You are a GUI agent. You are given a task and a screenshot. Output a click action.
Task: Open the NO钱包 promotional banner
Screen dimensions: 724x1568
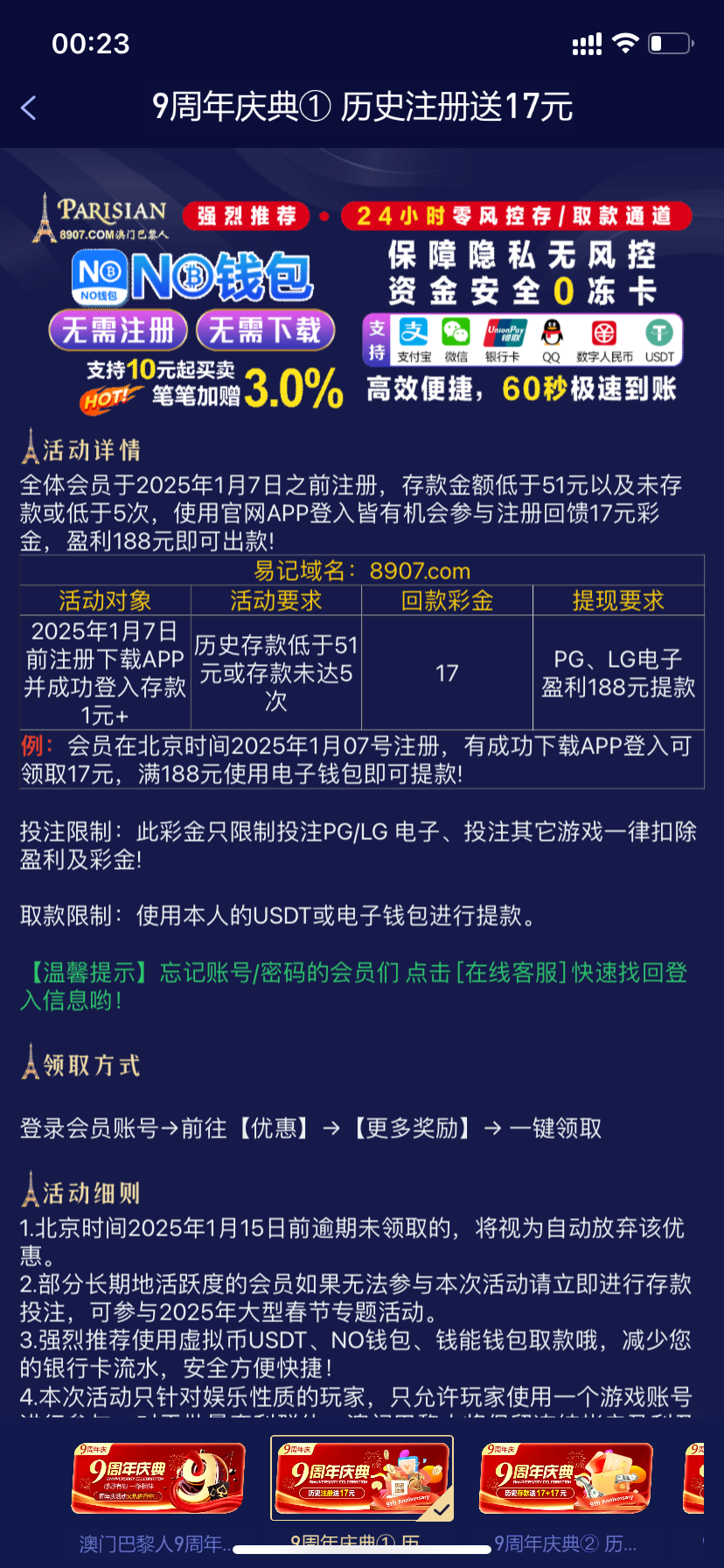coord(362,302)
